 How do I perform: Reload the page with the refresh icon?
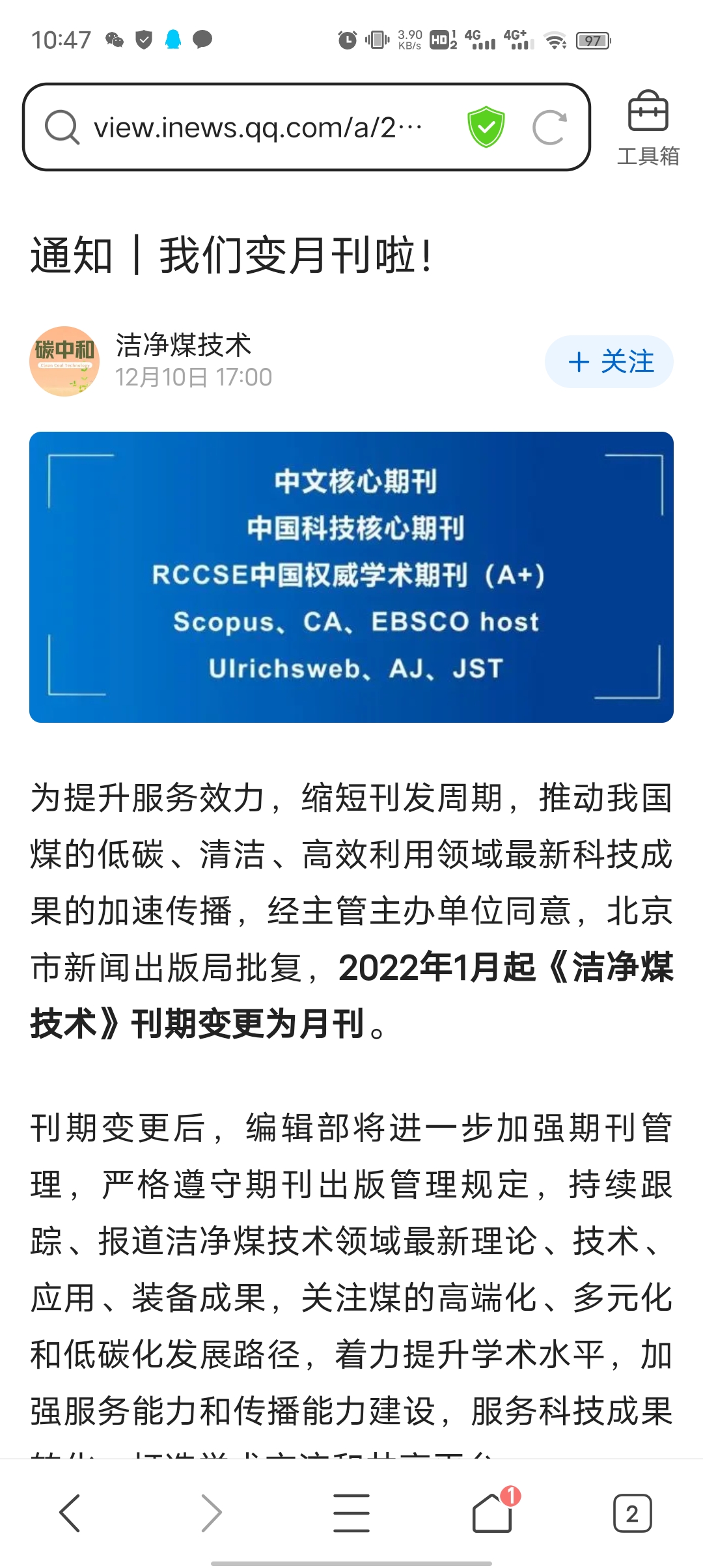click(x=549, y=127)
